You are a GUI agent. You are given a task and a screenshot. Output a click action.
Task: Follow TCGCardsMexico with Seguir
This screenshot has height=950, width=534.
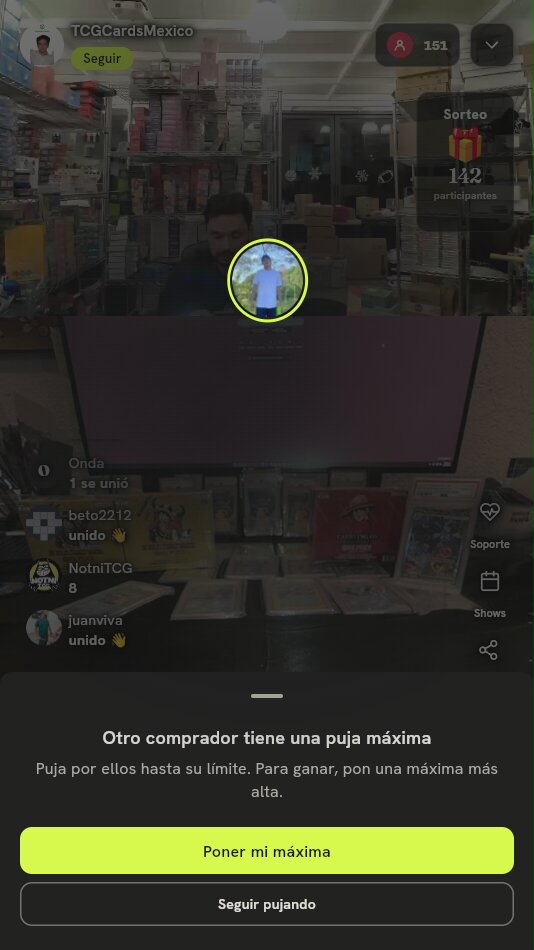coord(102,59)
